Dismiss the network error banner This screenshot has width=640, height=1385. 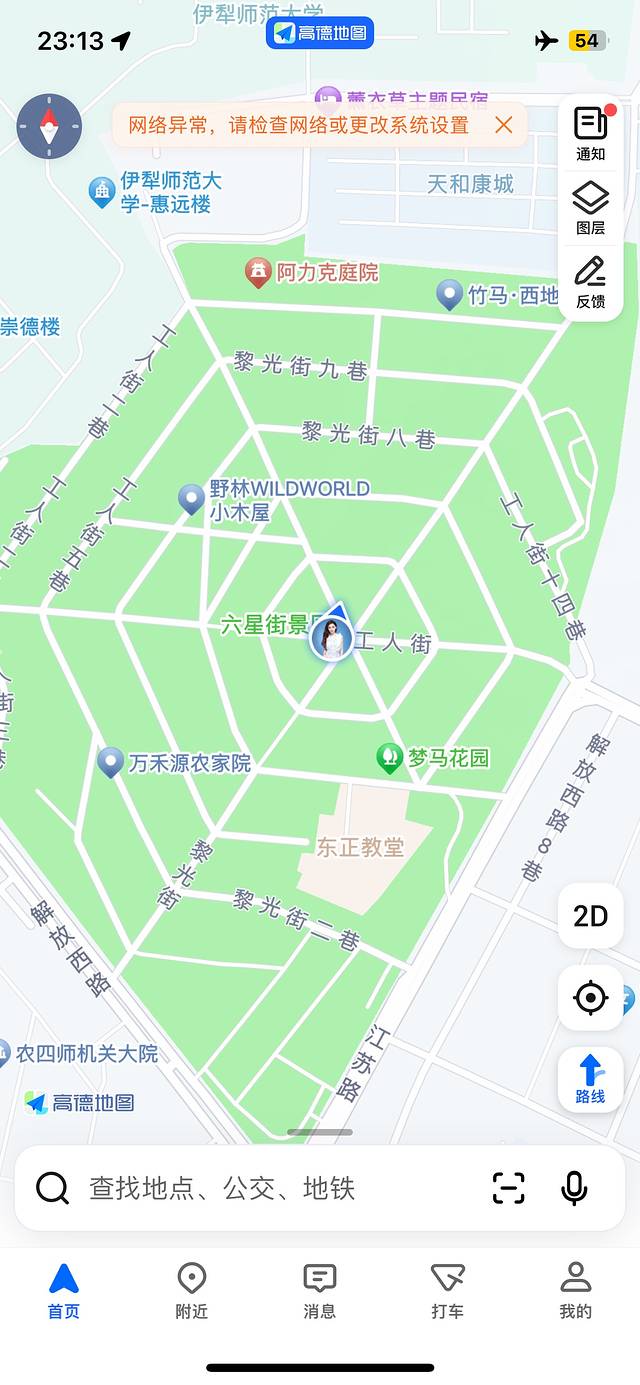point(504,125)
